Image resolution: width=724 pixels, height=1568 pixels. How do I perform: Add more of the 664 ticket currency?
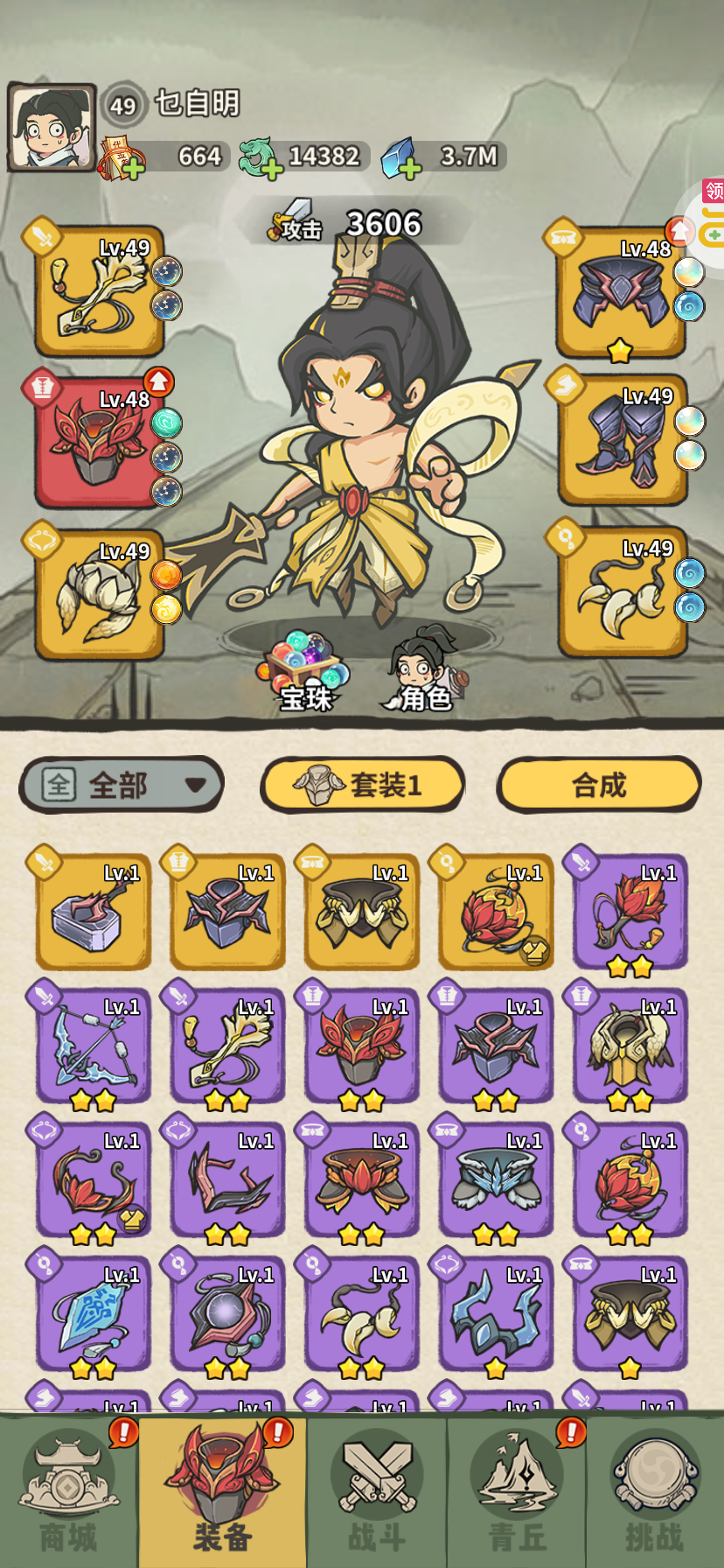pyautogui.click(x=134, y=169)
